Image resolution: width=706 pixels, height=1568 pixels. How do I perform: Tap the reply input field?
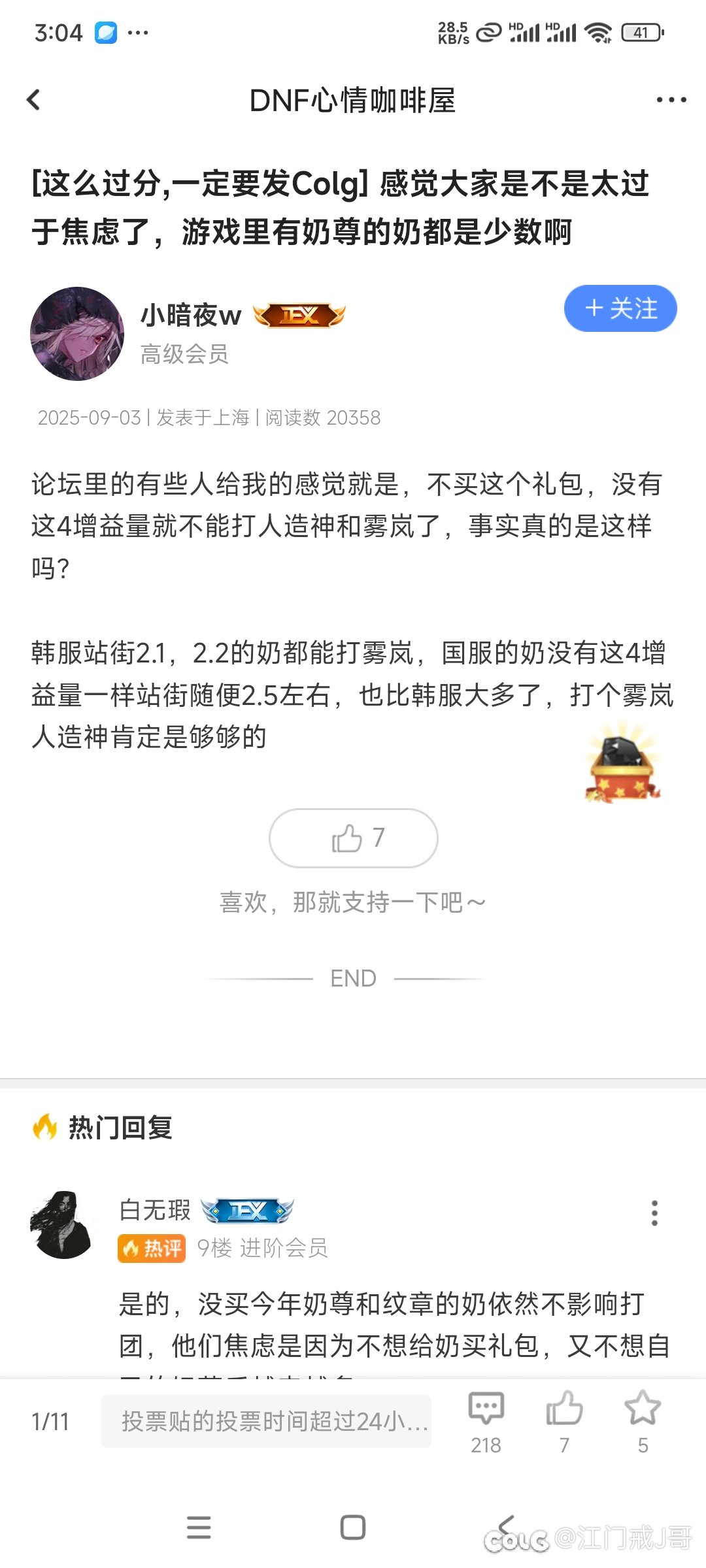pyautogui.click(x=266, y=1421)
